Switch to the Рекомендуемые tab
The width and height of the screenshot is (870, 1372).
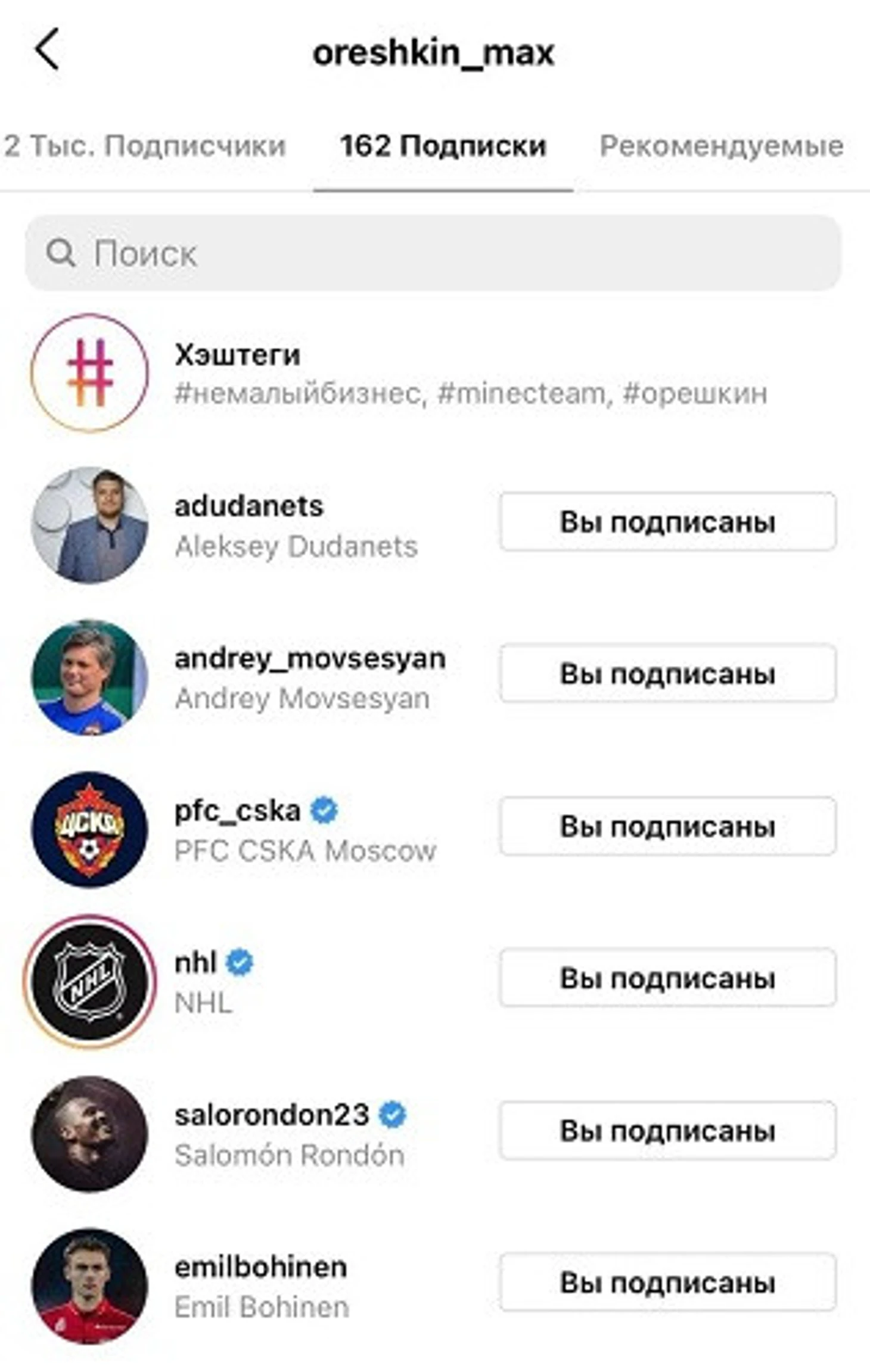pos(721,147)
